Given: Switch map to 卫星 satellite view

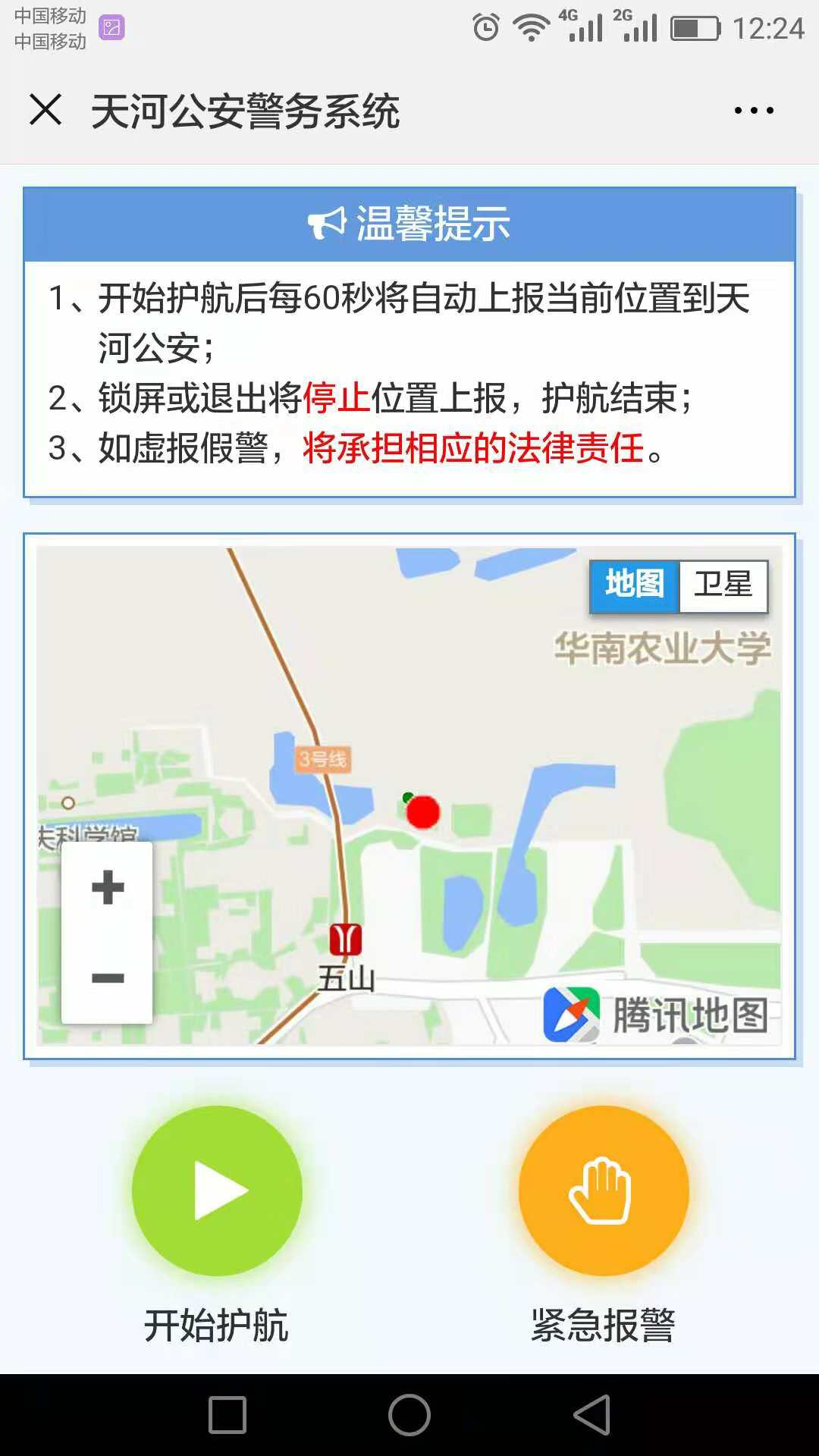Looking at the screenshot, I should (723, 585).
